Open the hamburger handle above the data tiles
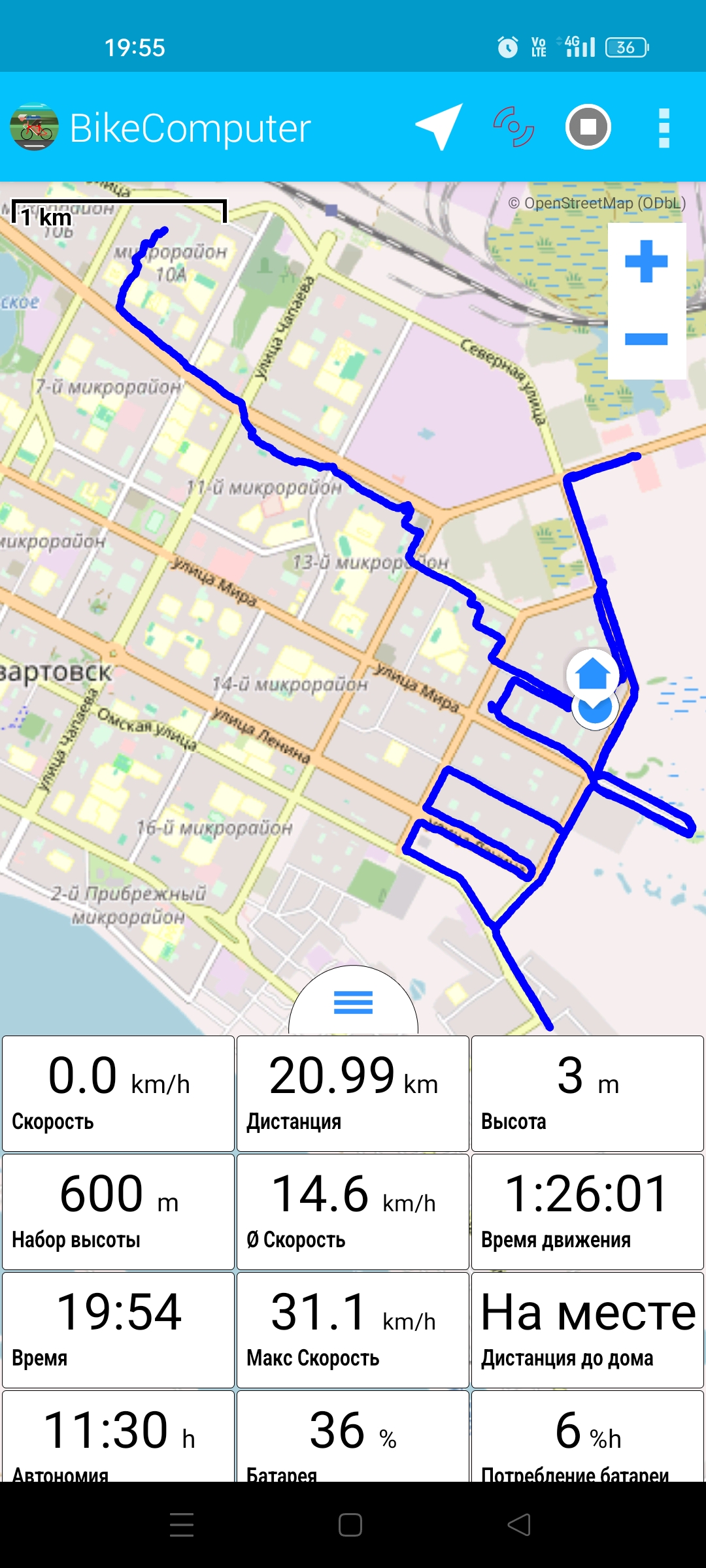The height and width of the screenshot is (1568, 706). (353, 1002)
